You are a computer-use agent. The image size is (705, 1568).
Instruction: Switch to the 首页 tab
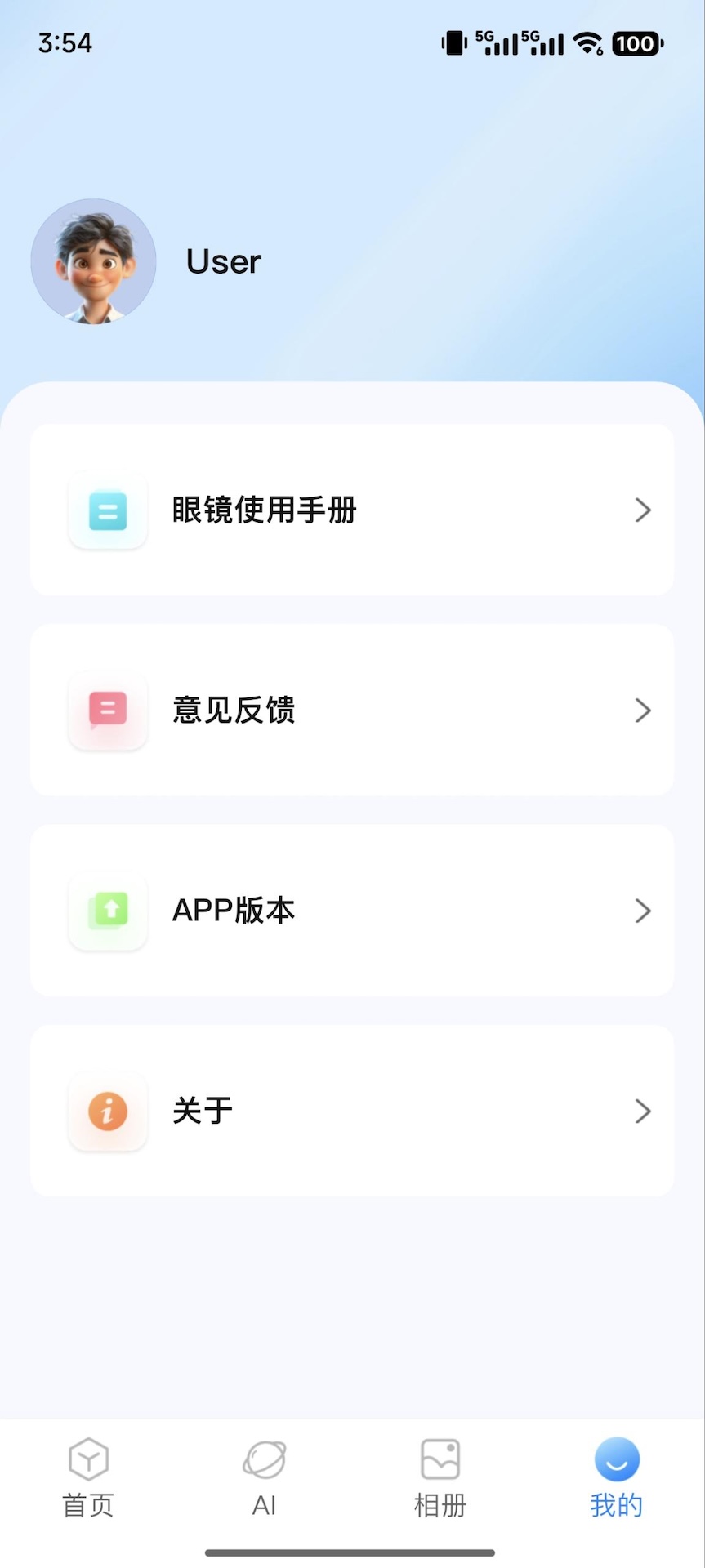point(87,1478)
